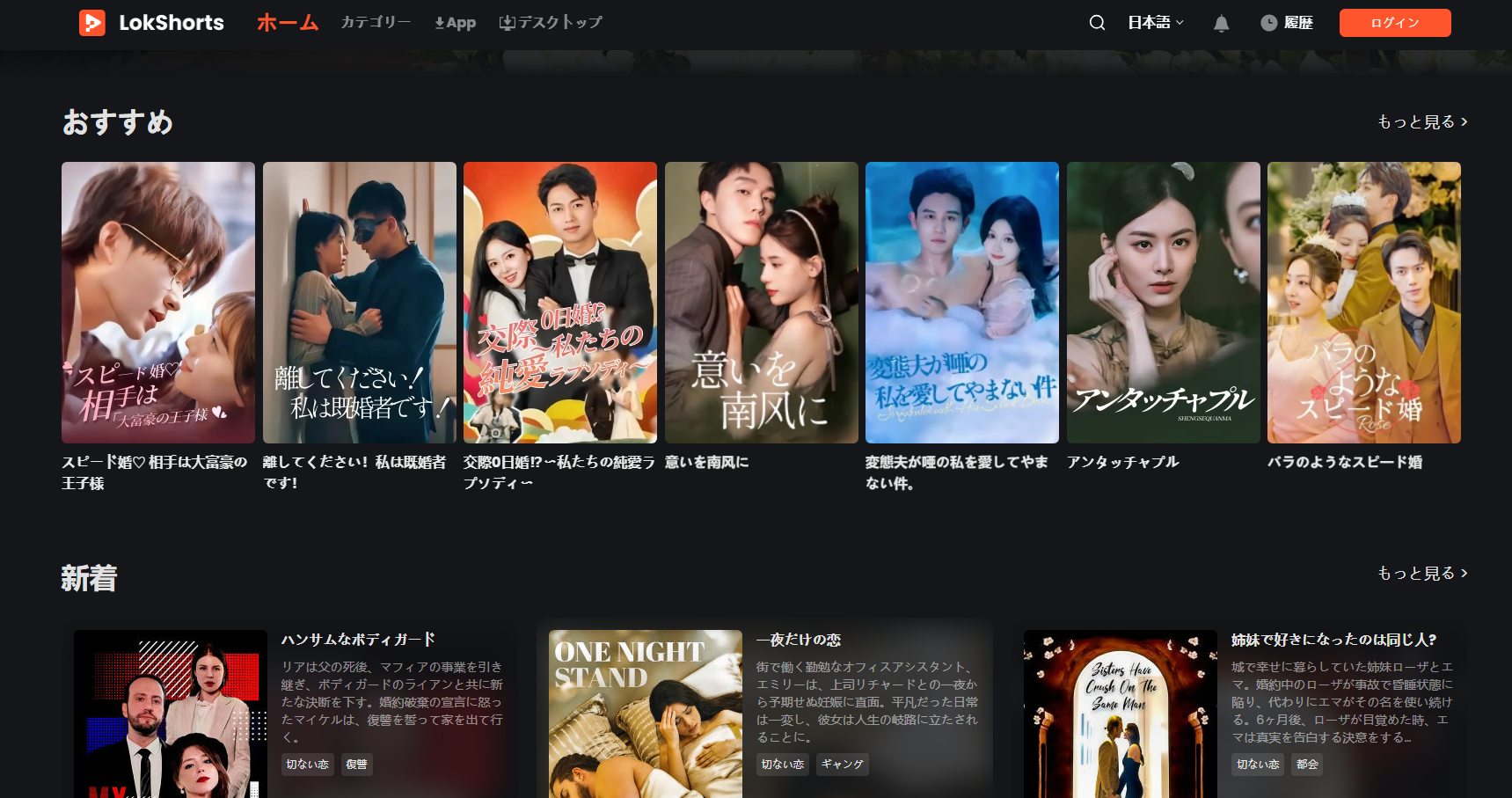See more in おすすめ section
This screenshot has height=798, width=1512.
tap(1421, 121)
